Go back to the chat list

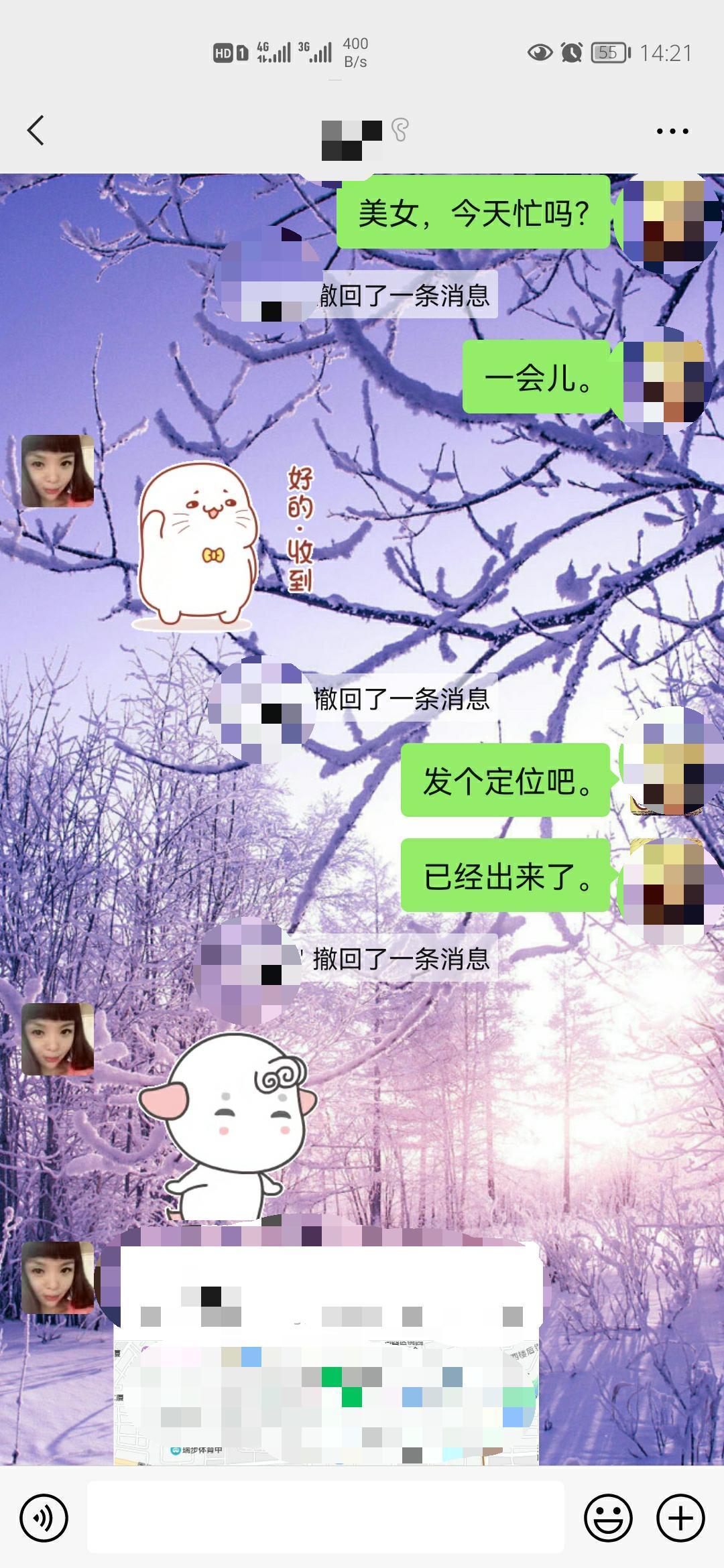click(36, 130)
